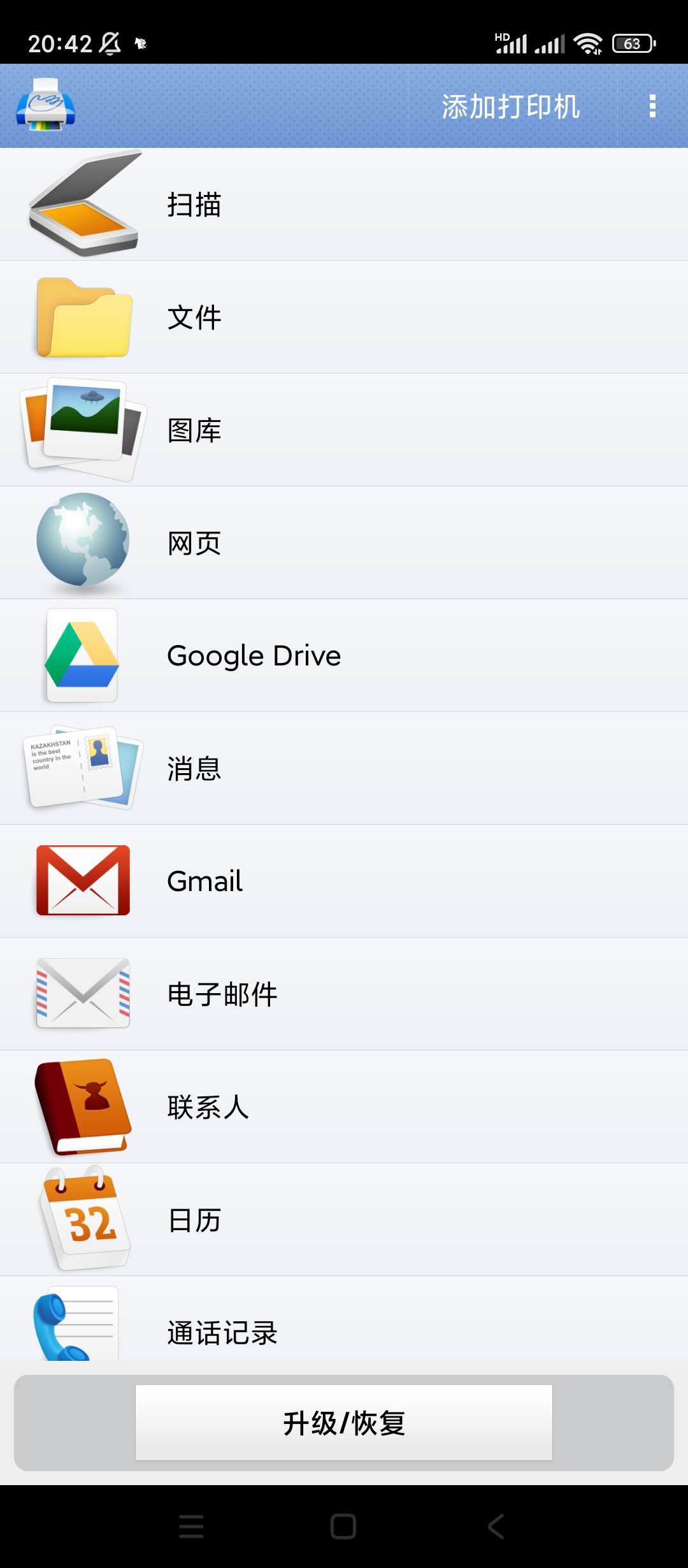
Task: Click the Email (电子邮件) airmail envelope icon
Action: pyautogui.click(x=82, y=994)
